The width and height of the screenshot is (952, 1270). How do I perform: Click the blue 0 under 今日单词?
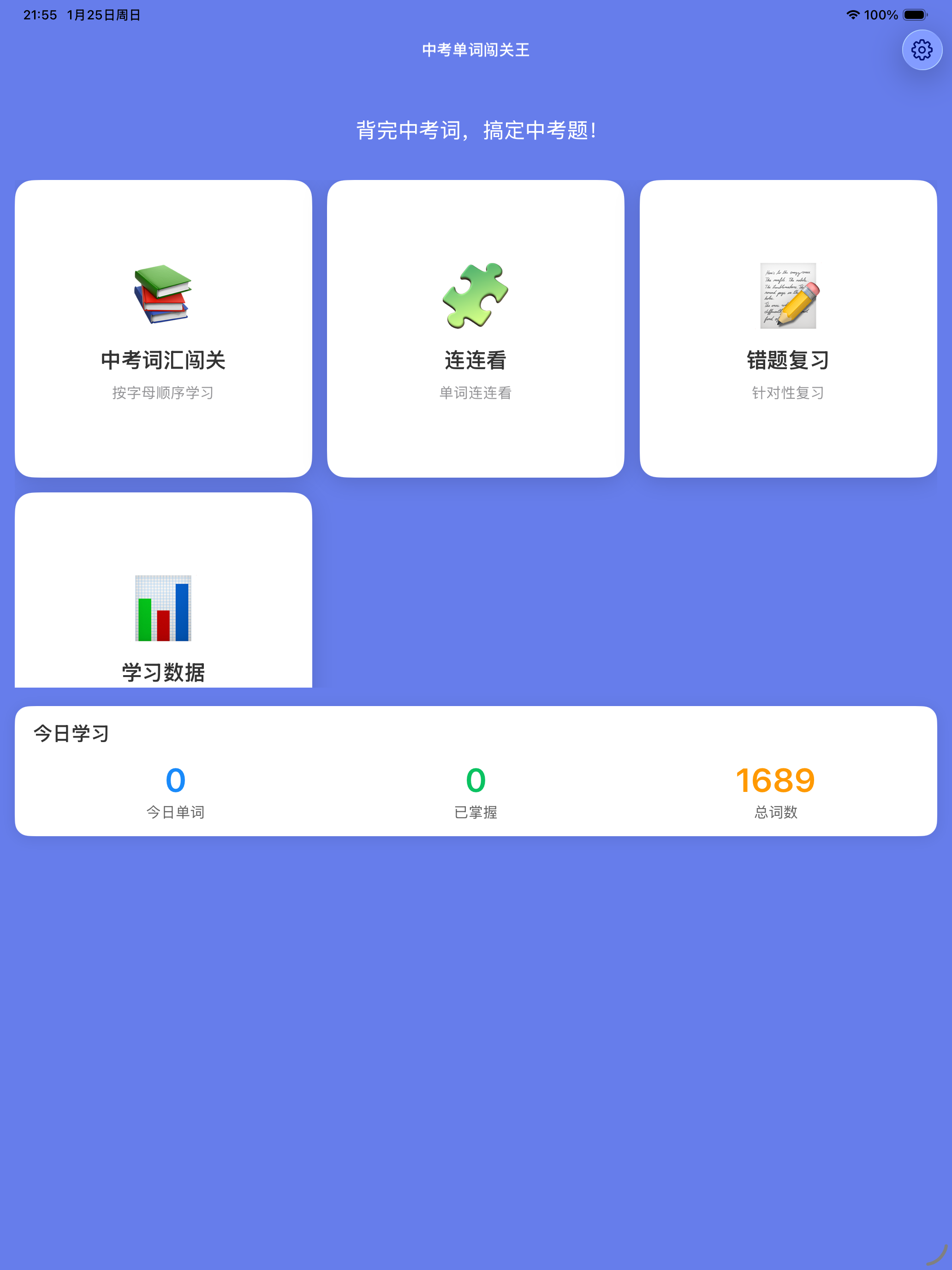[176, 780]
